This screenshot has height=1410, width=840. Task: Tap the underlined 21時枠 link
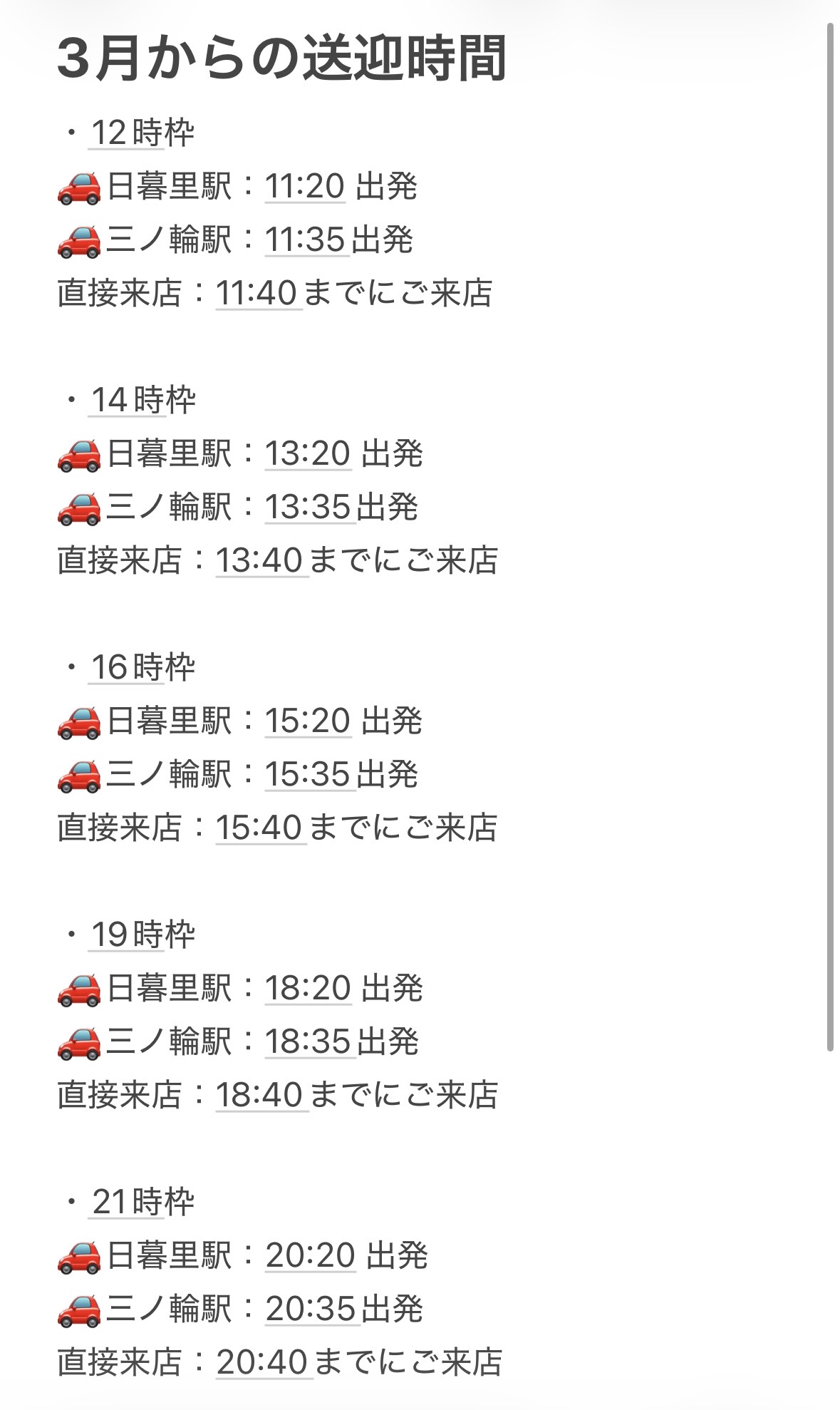tap(127, 1203)
